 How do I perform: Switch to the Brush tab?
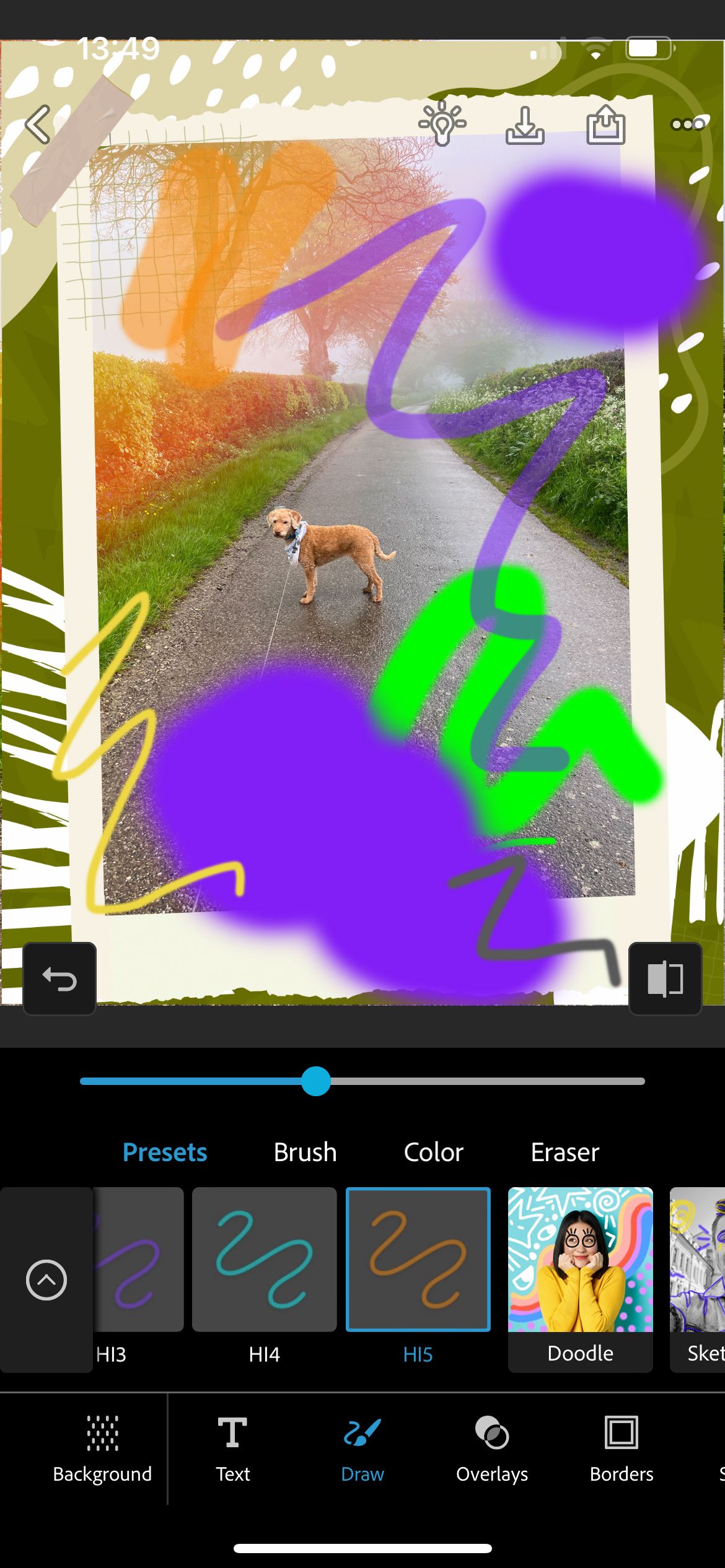click(305, 1152)
